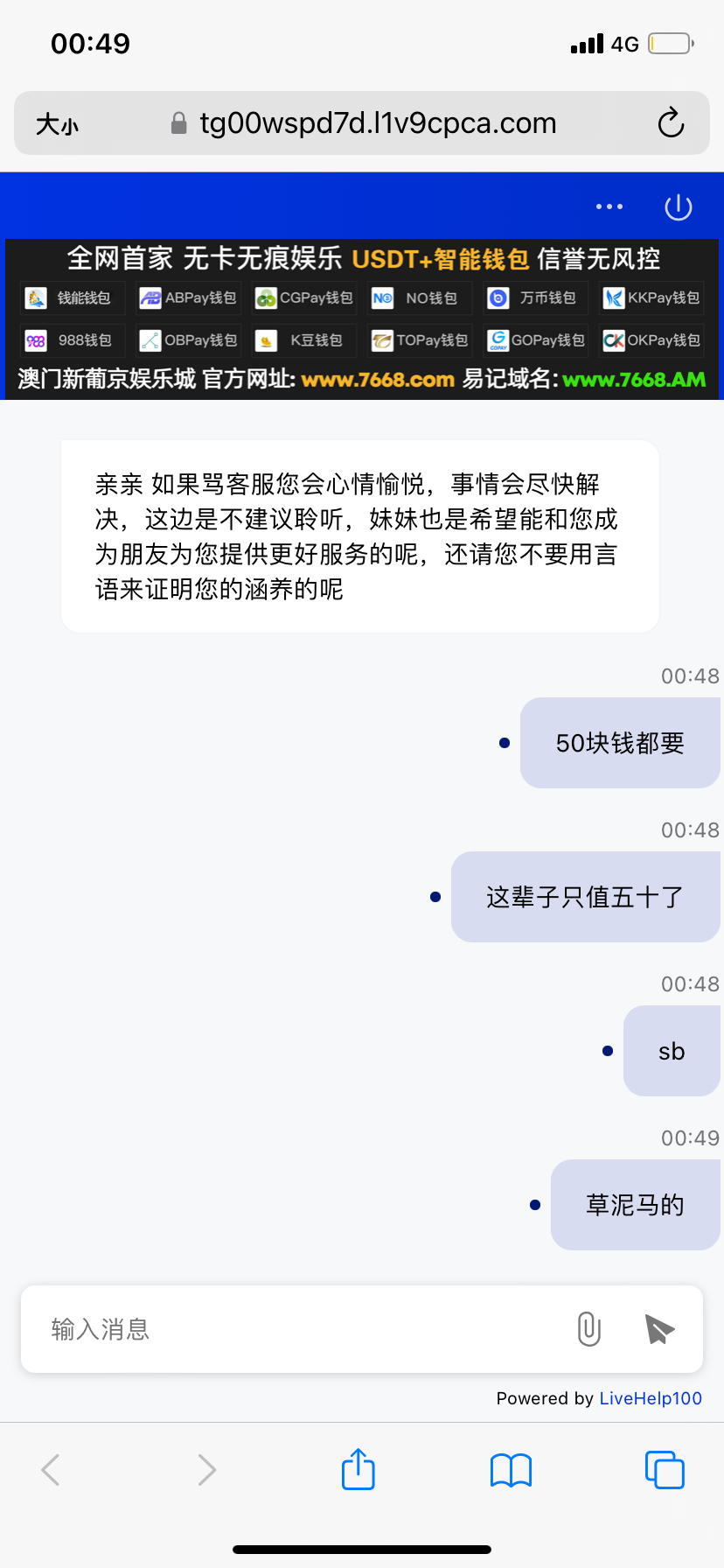
Task: Go back to the previous page
Action: [51, 1470]
